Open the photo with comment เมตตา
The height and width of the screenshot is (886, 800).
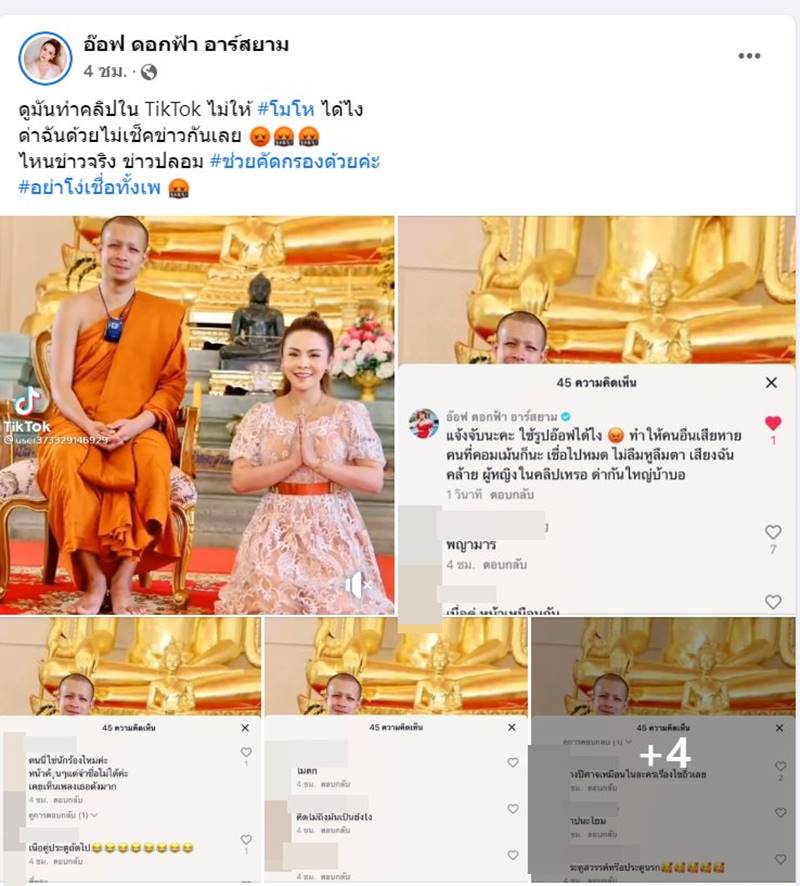(396, 750)
